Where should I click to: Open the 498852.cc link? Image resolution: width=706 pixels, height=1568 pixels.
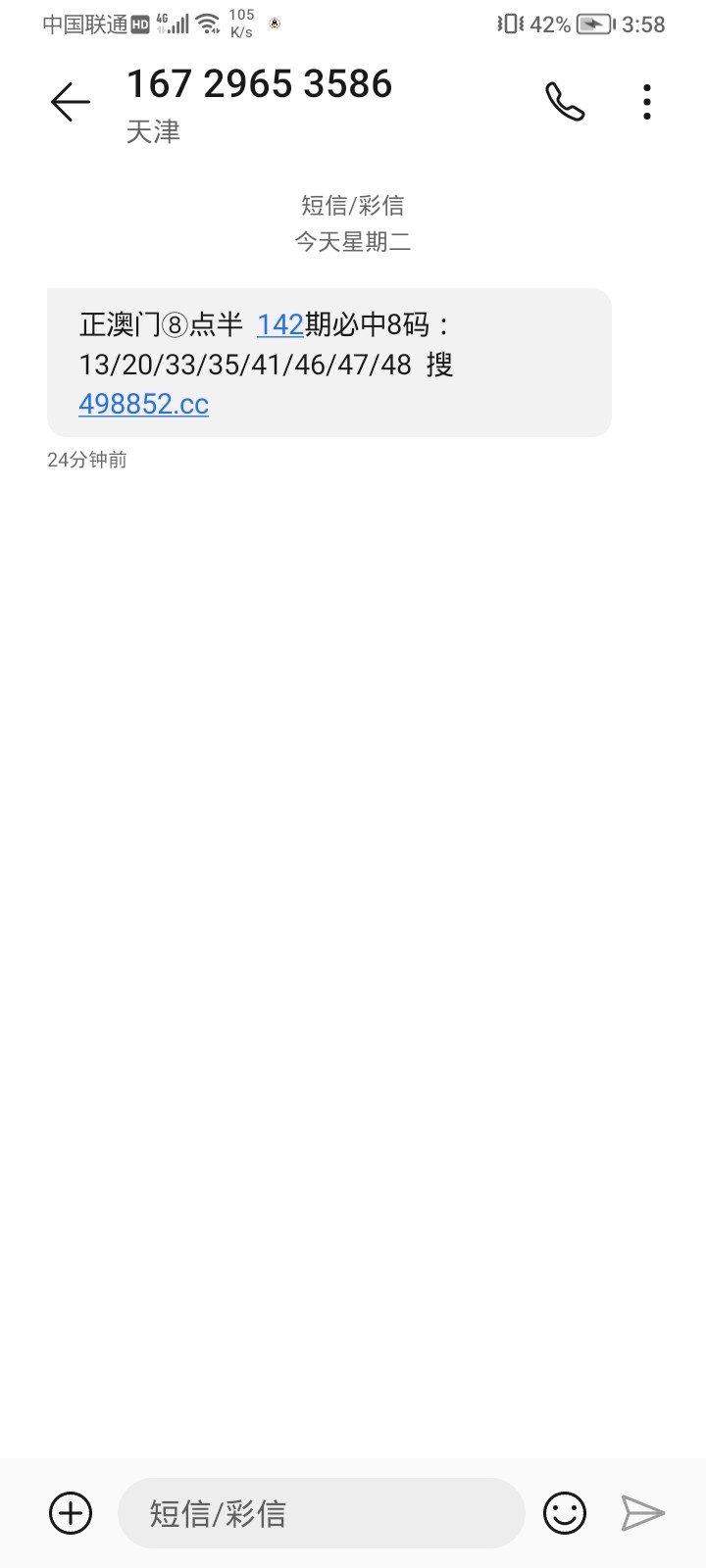[143, 404]
